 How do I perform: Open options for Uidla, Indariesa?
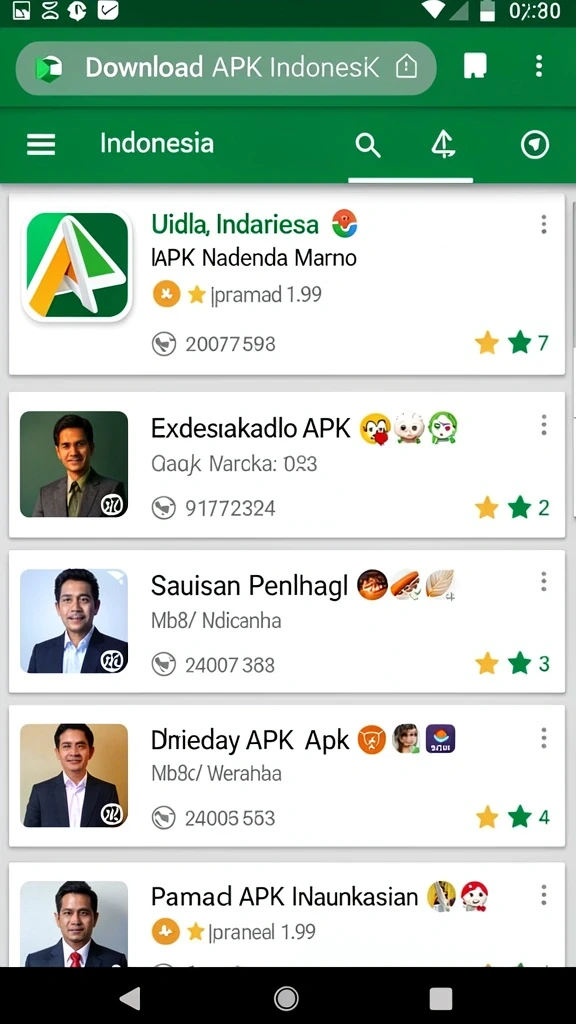(x=543, y=225)
